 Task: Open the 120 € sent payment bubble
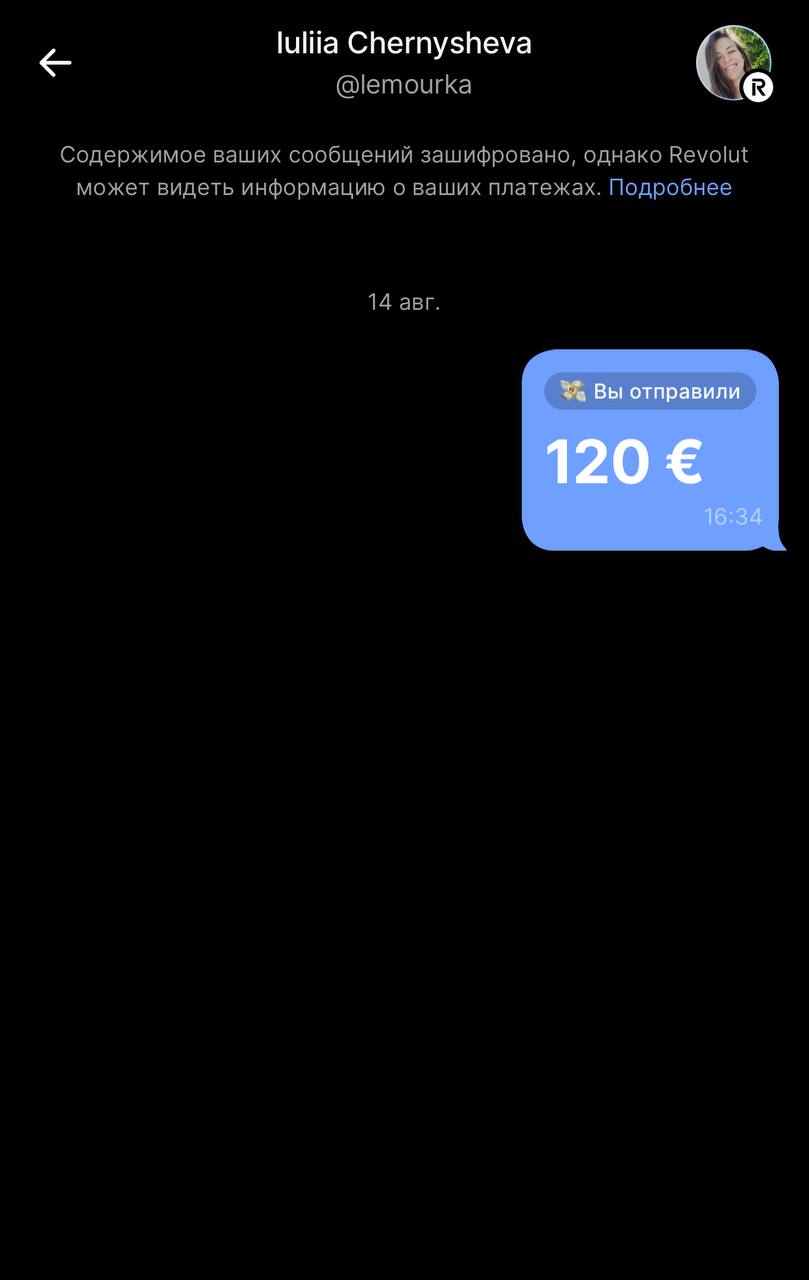(x=650, y=450)
